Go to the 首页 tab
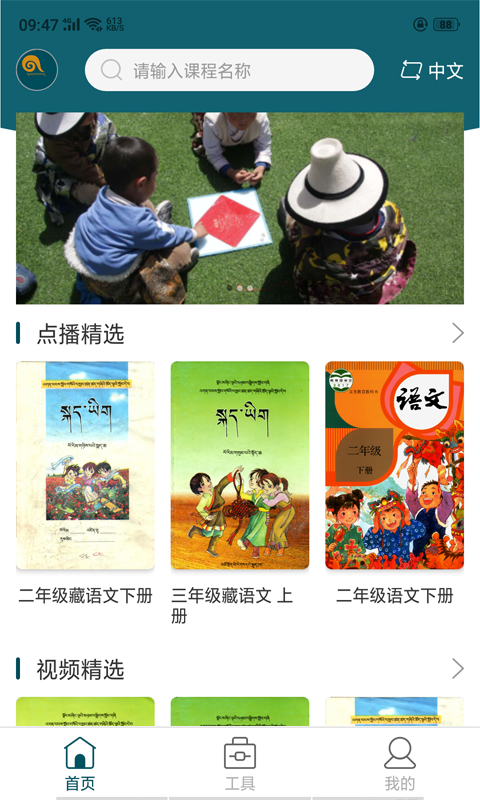The height and width of the screenshot is (800, 480). point(80,764)
